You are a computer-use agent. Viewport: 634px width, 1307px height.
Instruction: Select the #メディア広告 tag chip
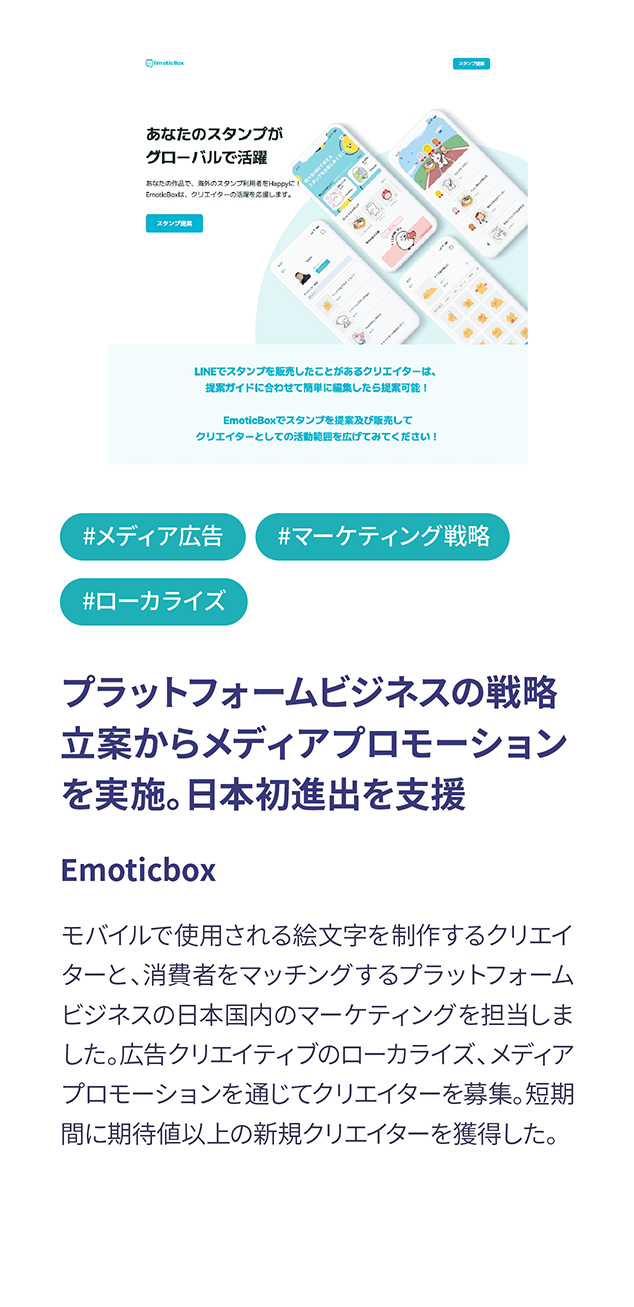(153, 537)
